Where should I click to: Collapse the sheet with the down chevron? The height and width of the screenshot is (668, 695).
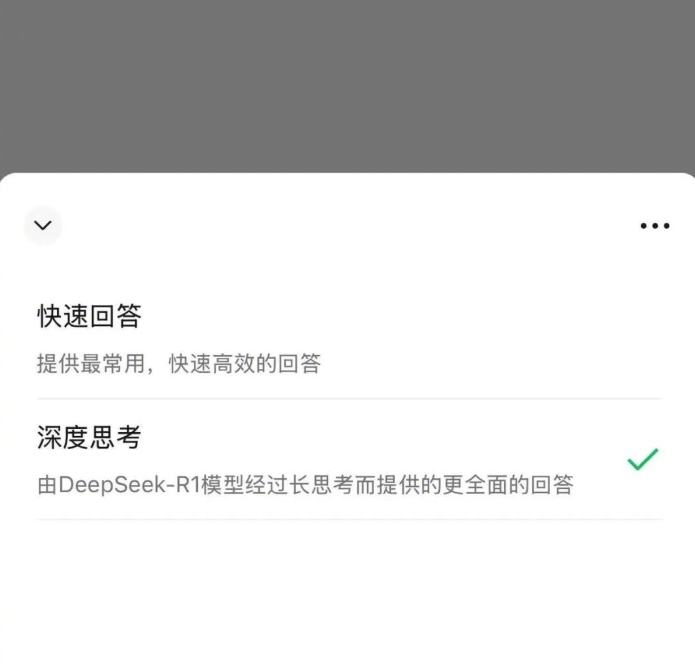tap(43, 226)
